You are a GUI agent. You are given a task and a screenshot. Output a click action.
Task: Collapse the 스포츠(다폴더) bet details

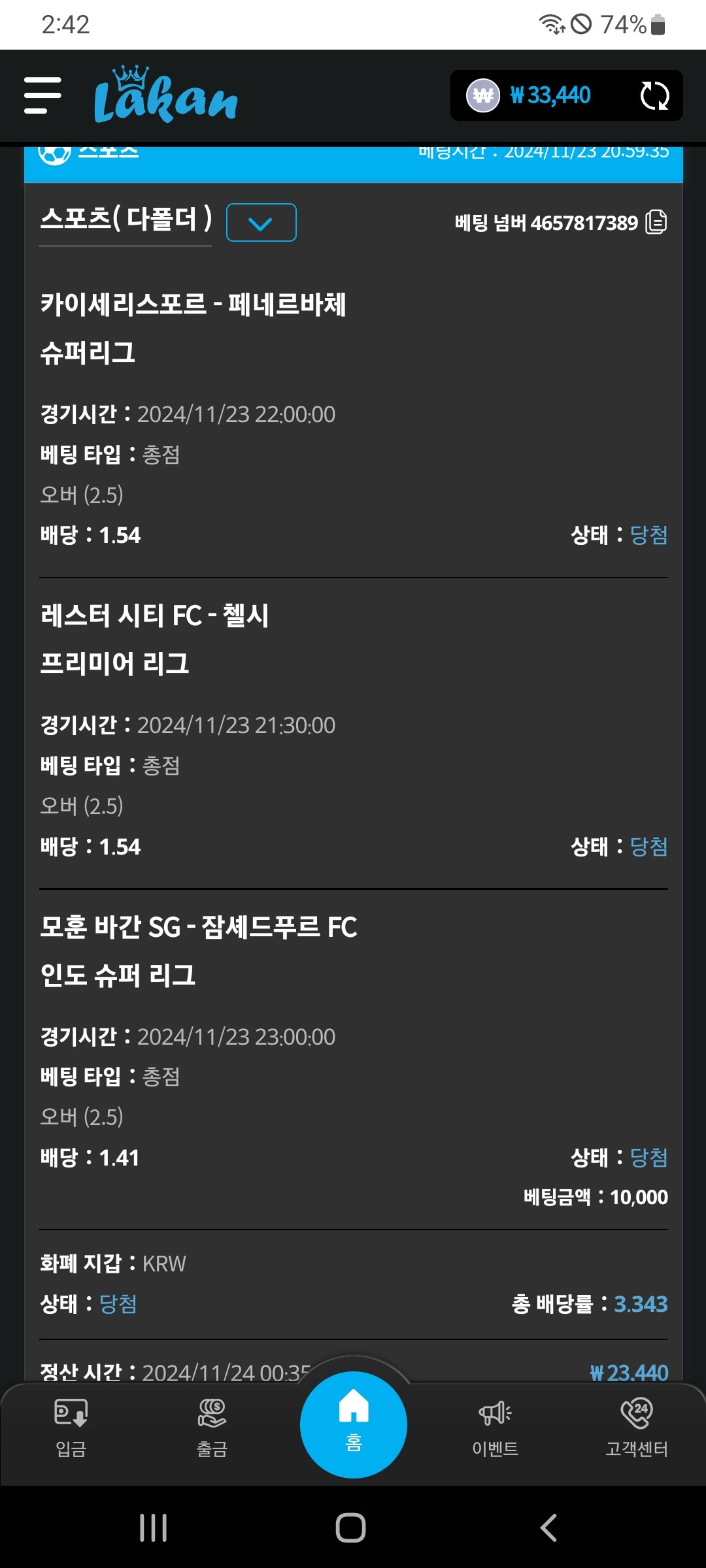tap(261, 223)
